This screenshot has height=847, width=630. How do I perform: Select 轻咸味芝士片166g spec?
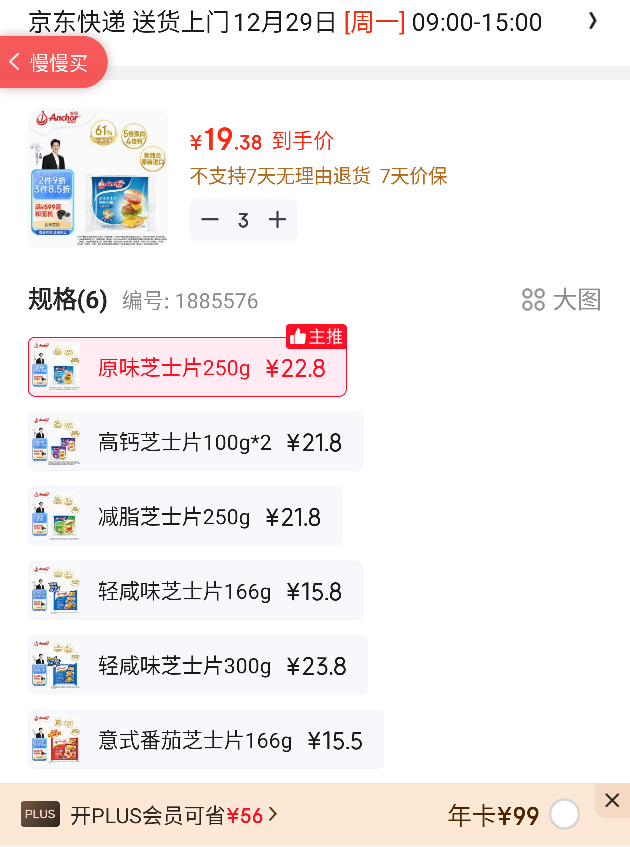click(195, 591)
